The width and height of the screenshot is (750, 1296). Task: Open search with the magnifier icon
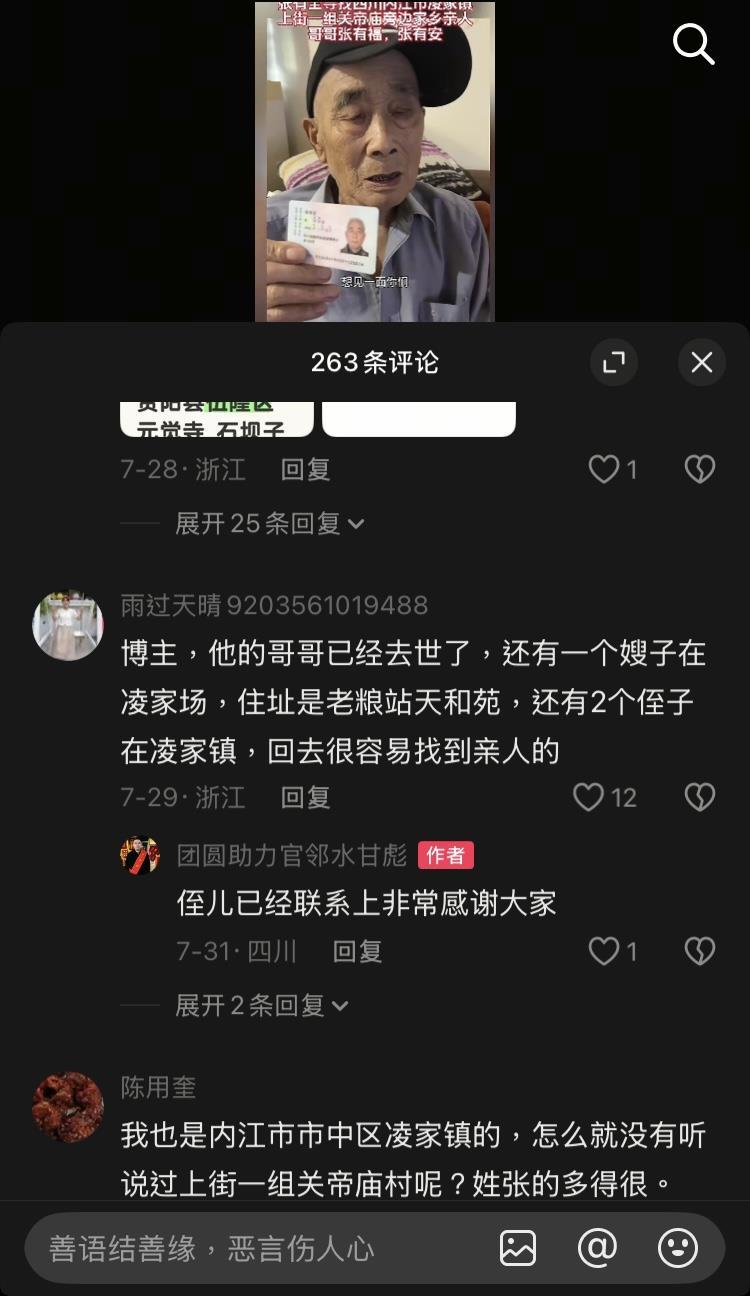pos(693,43)
